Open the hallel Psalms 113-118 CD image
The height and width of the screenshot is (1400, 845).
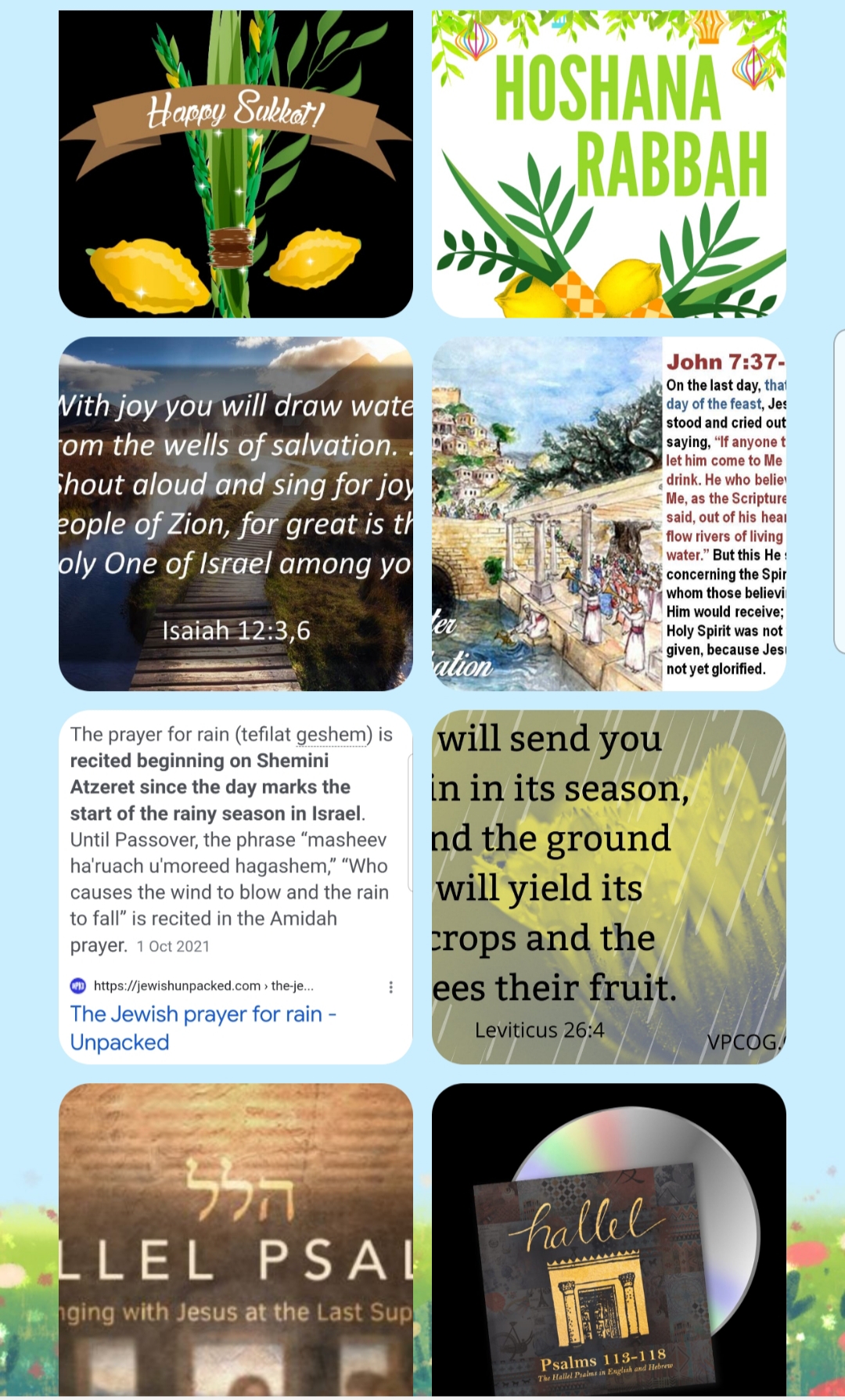click(609, 1239)
